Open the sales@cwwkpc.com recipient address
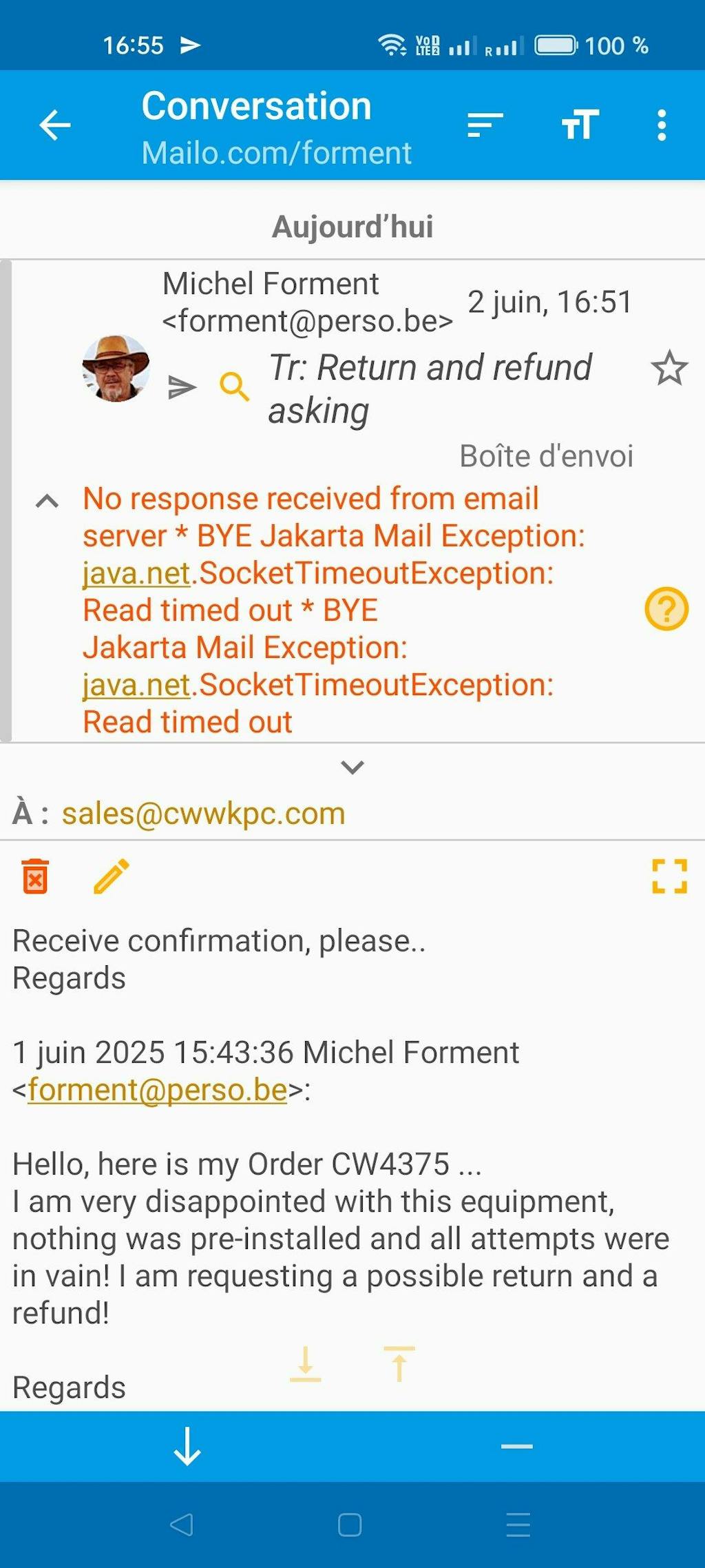The height and width of the screenshot is (1568, 705). pyautogui.click(x=203, y=814)
